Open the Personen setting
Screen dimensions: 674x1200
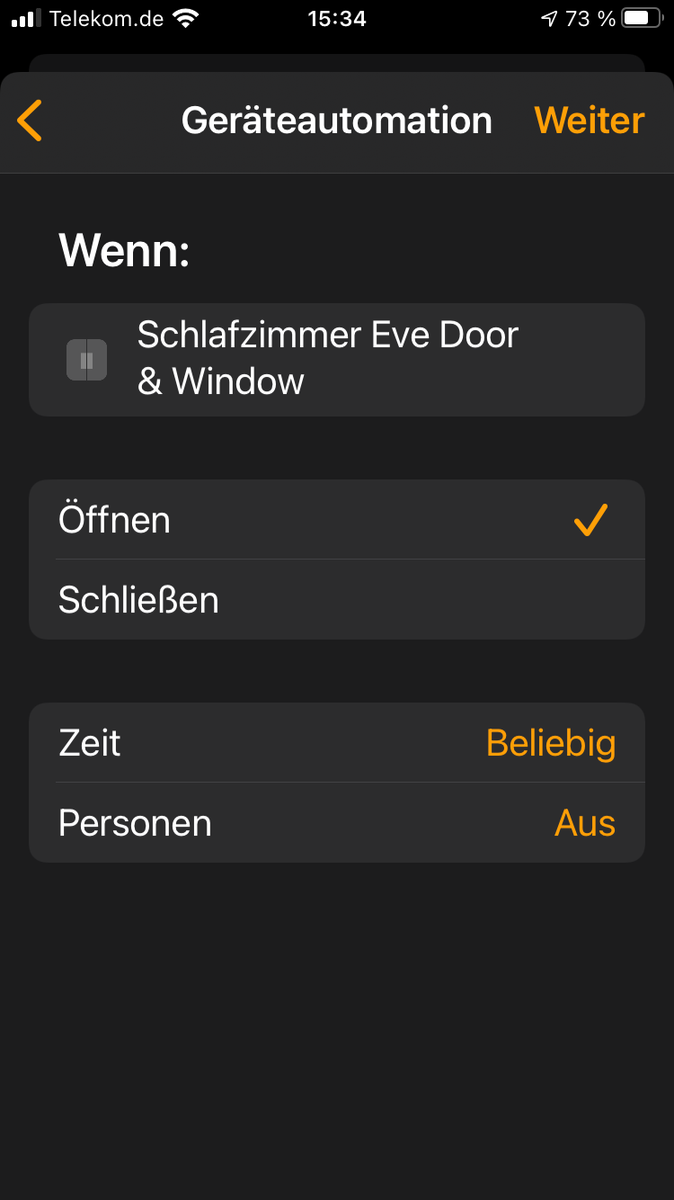pyautogui.click(x=336, y=823)
